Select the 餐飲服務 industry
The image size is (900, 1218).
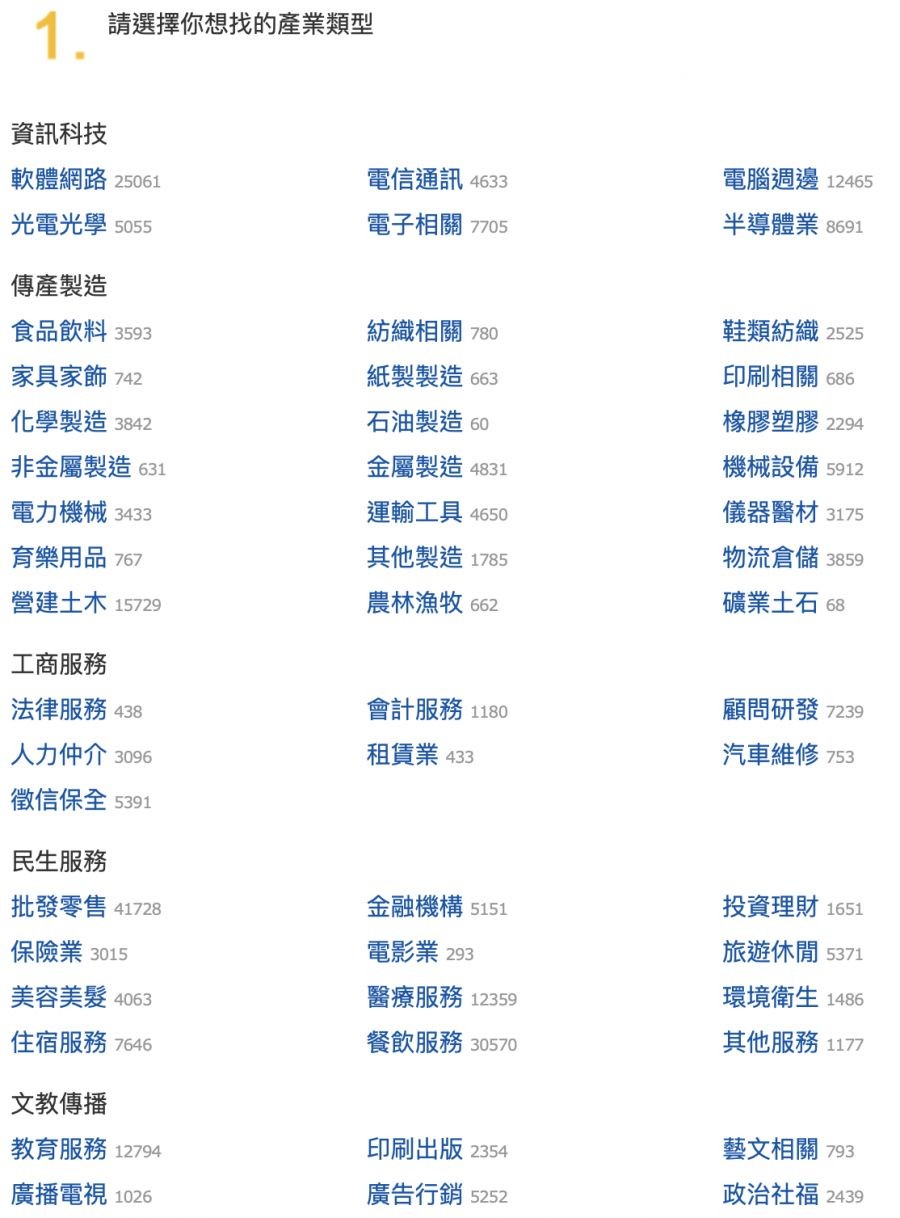(x=415, y=1044)
